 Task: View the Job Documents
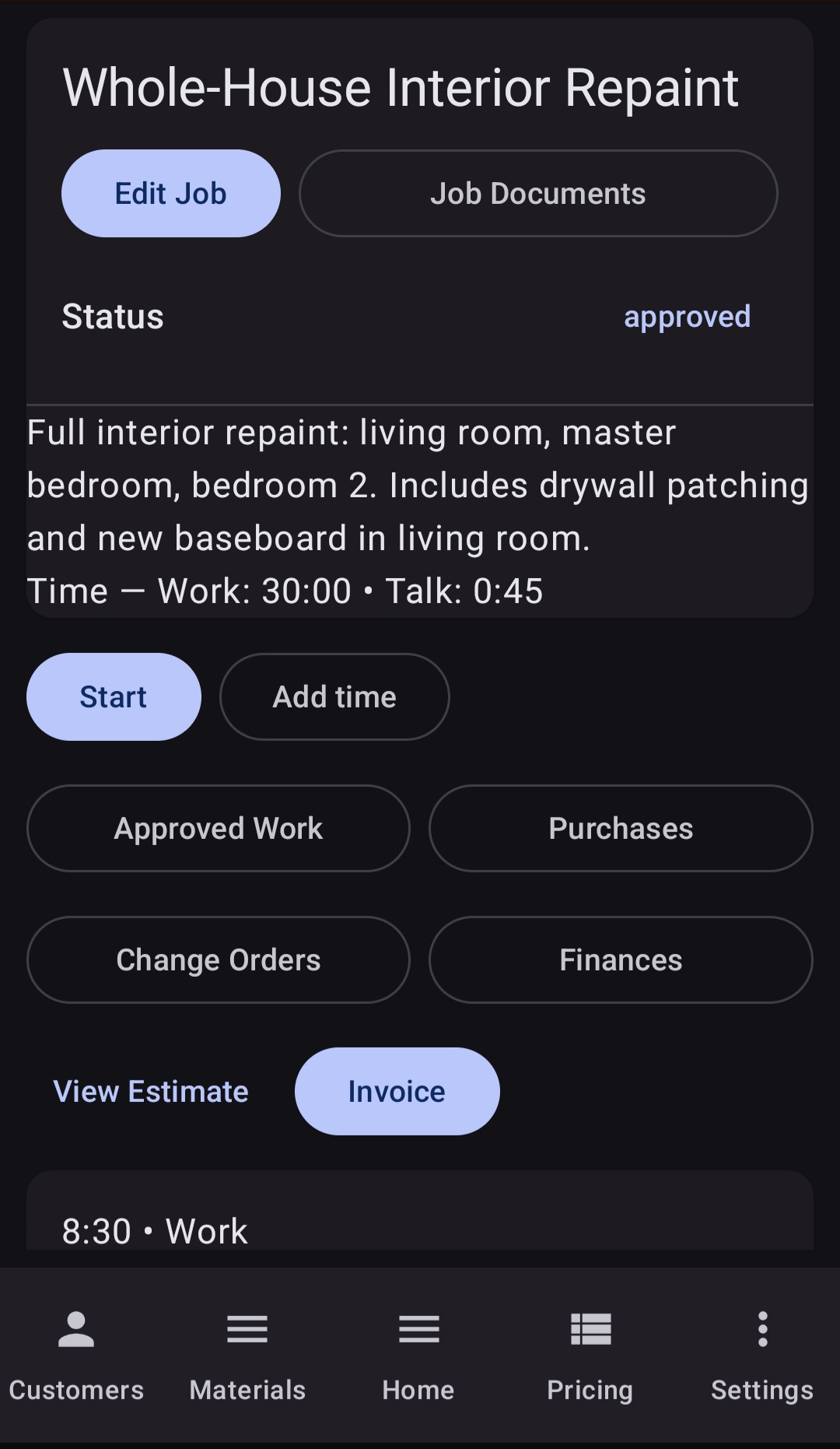pyautogui.click(x=538, y=193)
